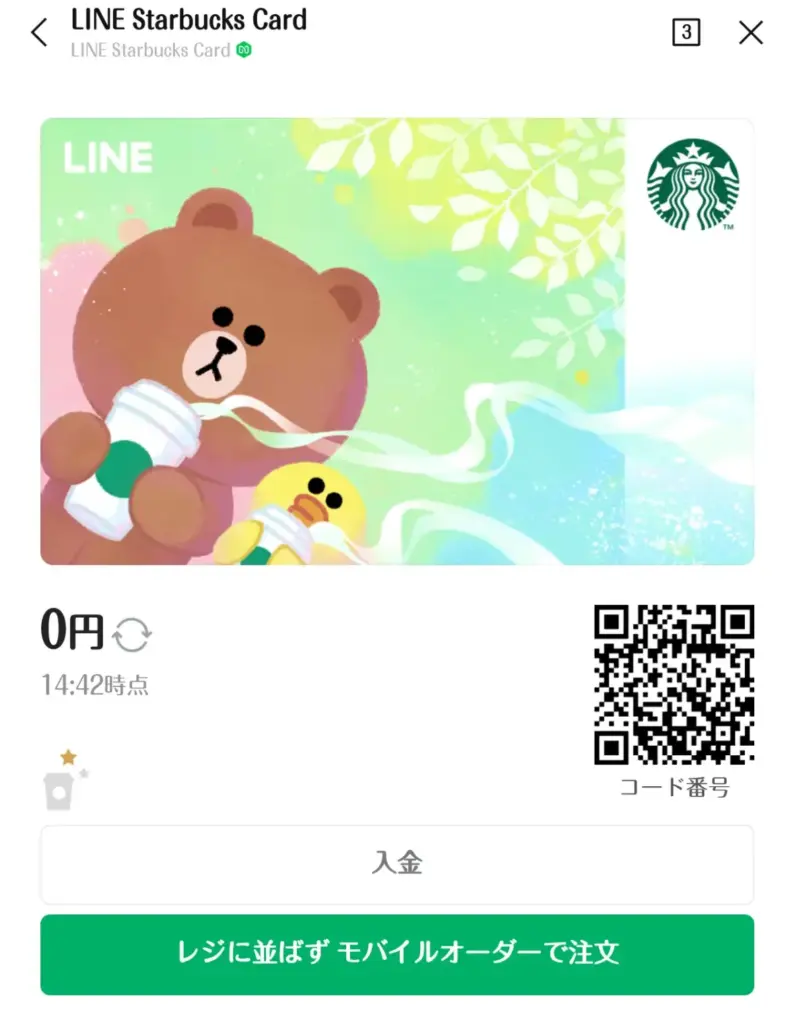Tap the back arrow at top left

click(x=38, y=33)
